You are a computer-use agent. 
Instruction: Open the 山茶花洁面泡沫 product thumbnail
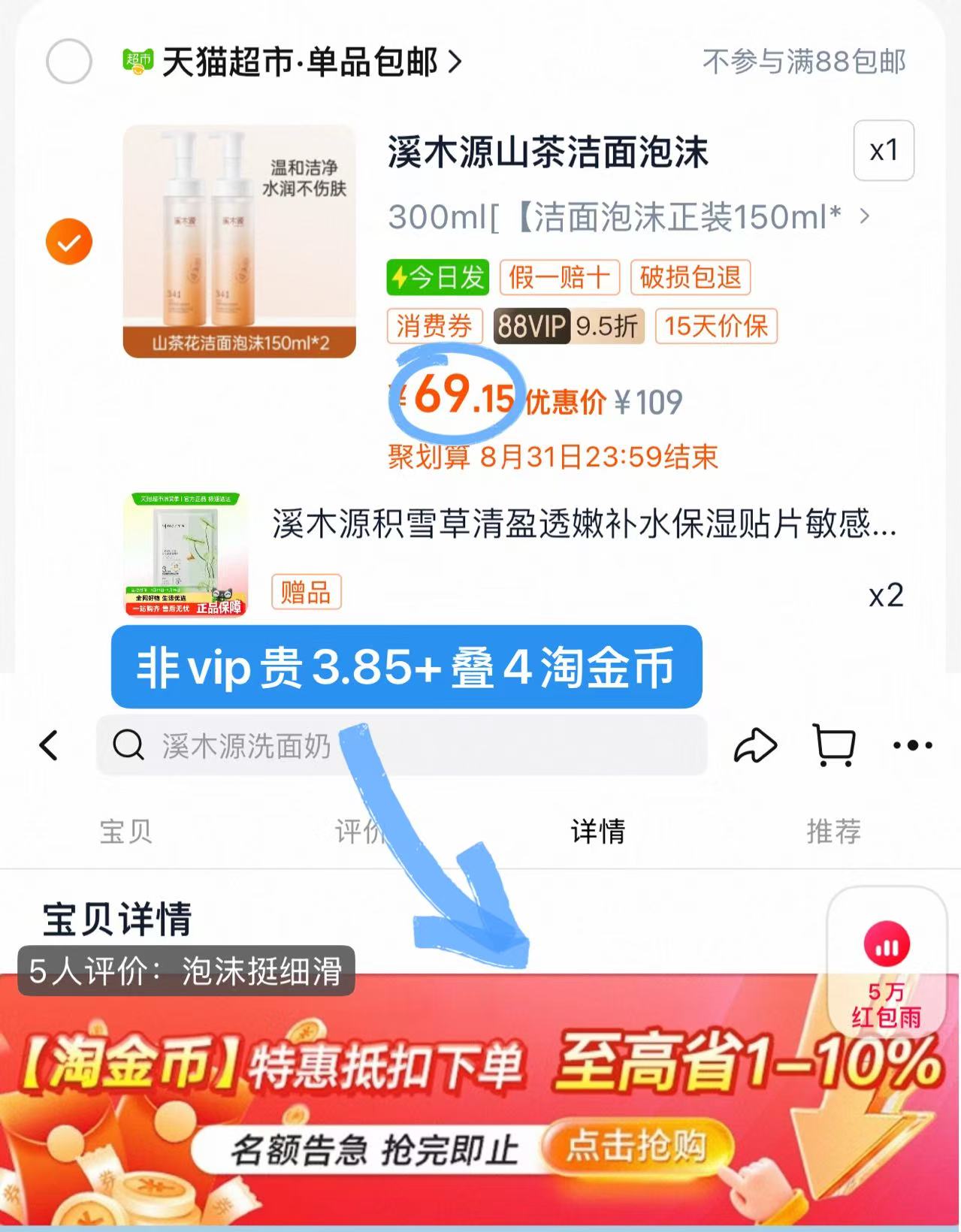tap(240, 239)
